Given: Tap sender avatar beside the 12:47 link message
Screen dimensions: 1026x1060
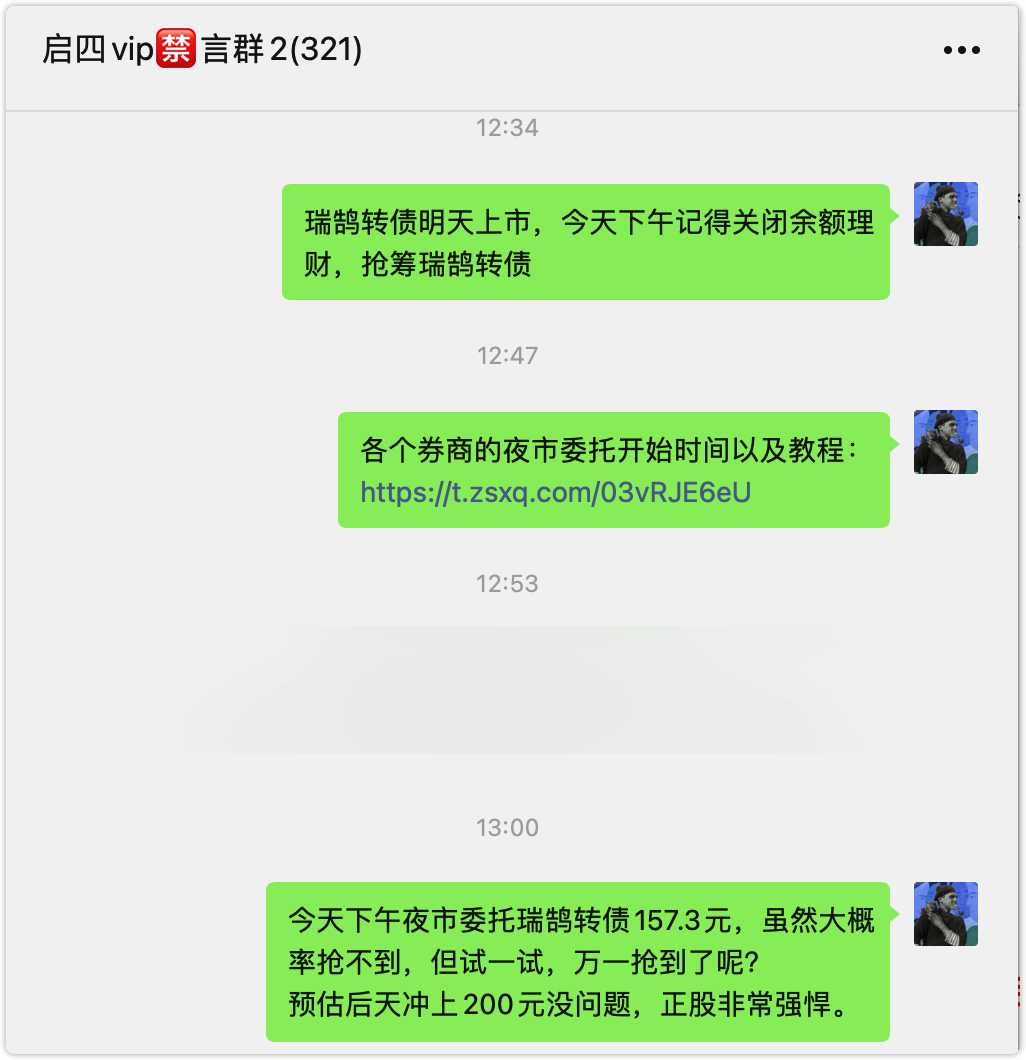Looking at the screenshot, I should click(945, 442).
